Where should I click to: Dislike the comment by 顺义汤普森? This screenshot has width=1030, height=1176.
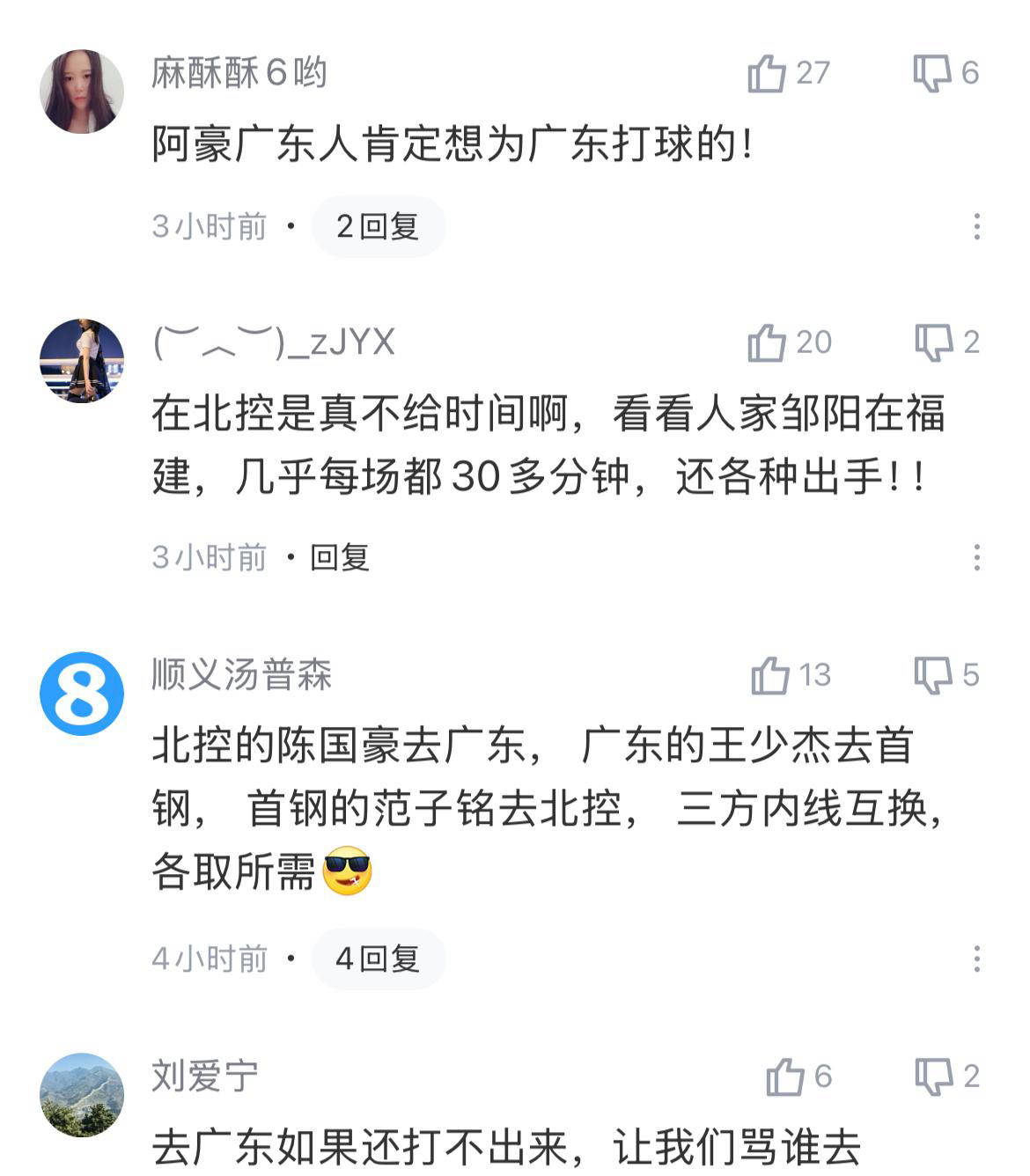click(x=933, y=676)
